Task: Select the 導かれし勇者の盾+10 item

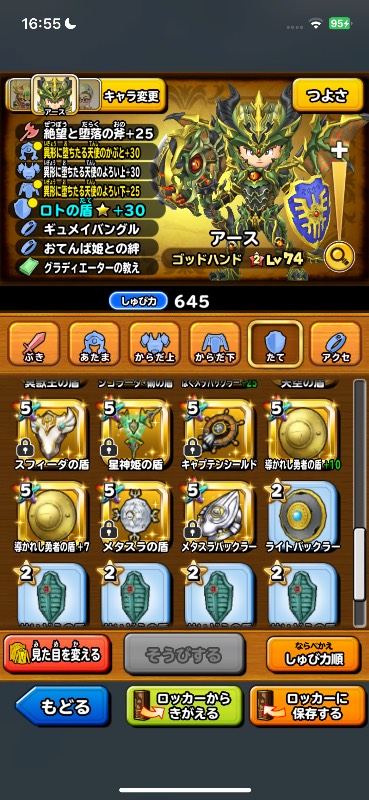Action: point(303,435)
